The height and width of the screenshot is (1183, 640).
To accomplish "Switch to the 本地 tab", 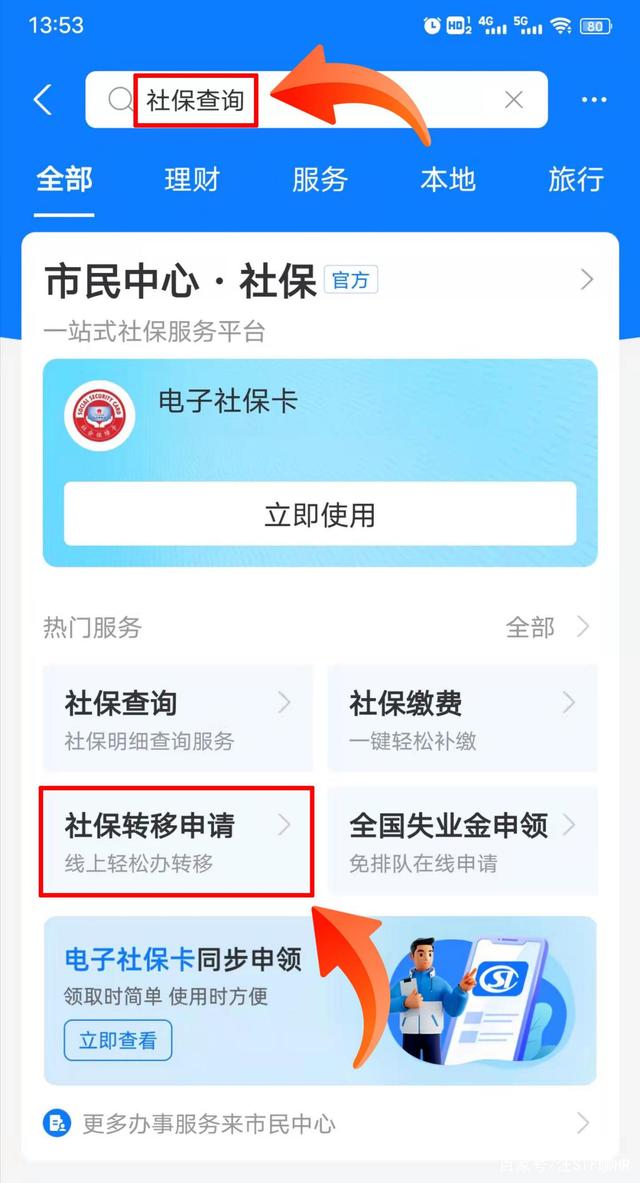I will [448, 180].
